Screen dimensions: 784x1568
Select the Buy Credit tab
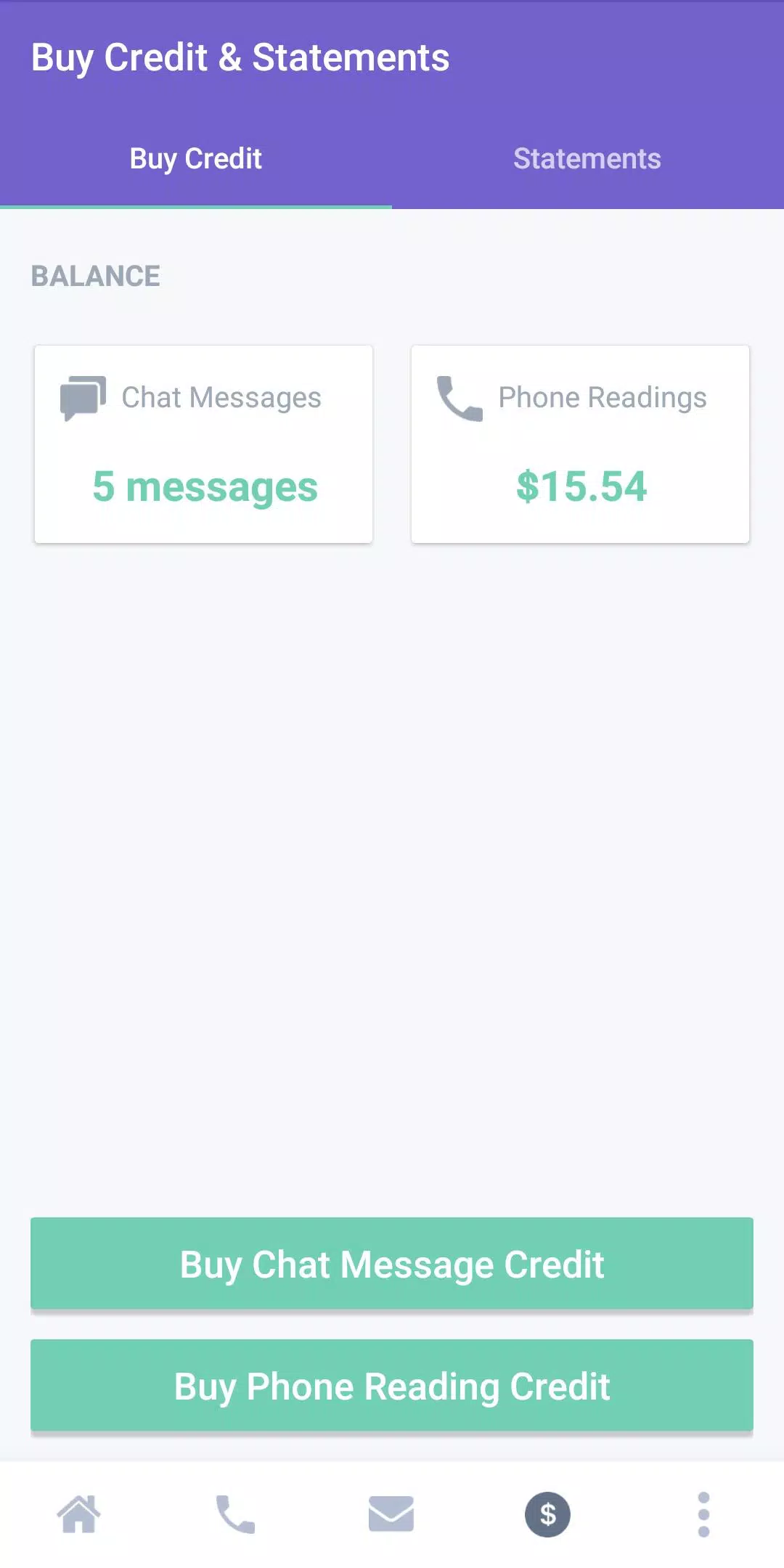196,159
